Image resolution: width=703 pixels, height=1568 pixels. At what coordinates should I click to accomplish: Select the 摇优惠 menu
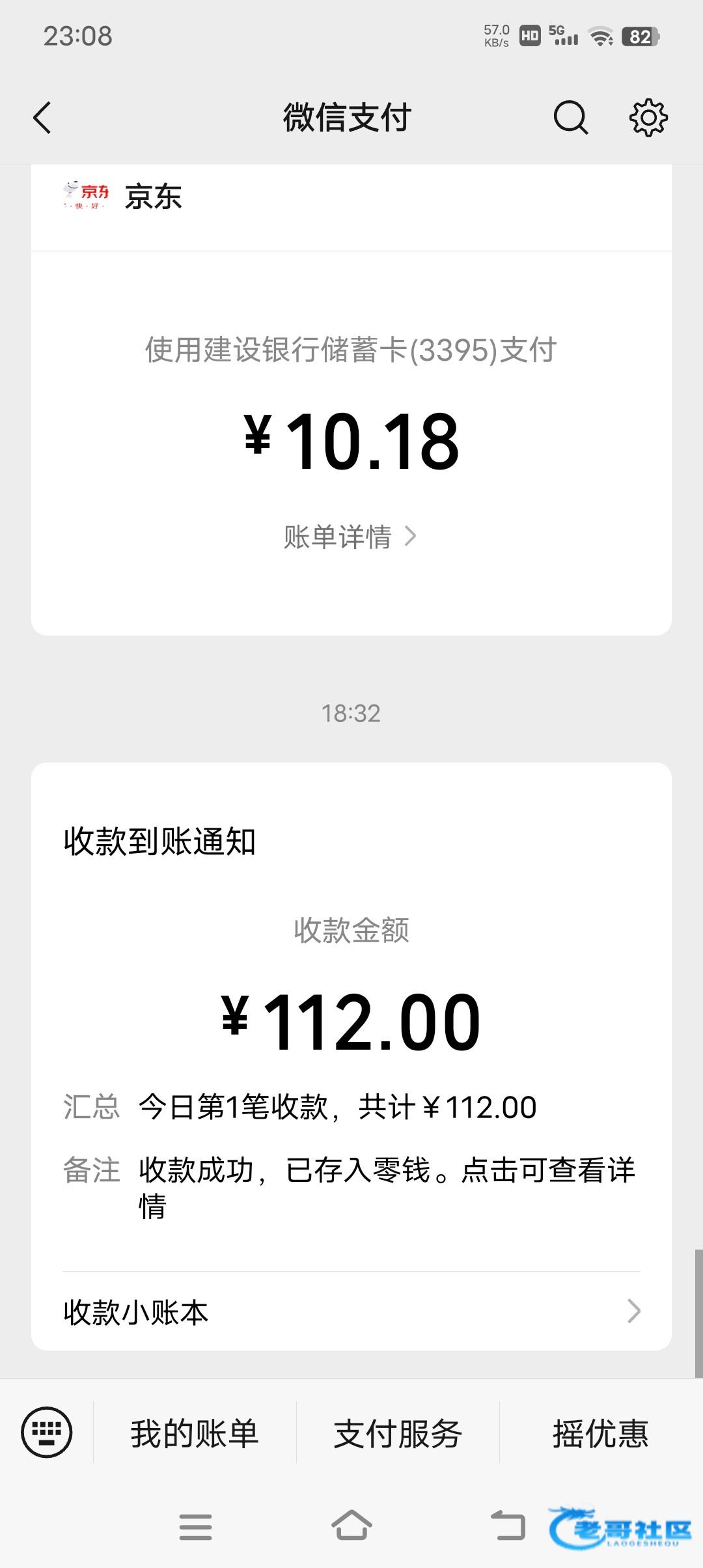coord(600,1433)
